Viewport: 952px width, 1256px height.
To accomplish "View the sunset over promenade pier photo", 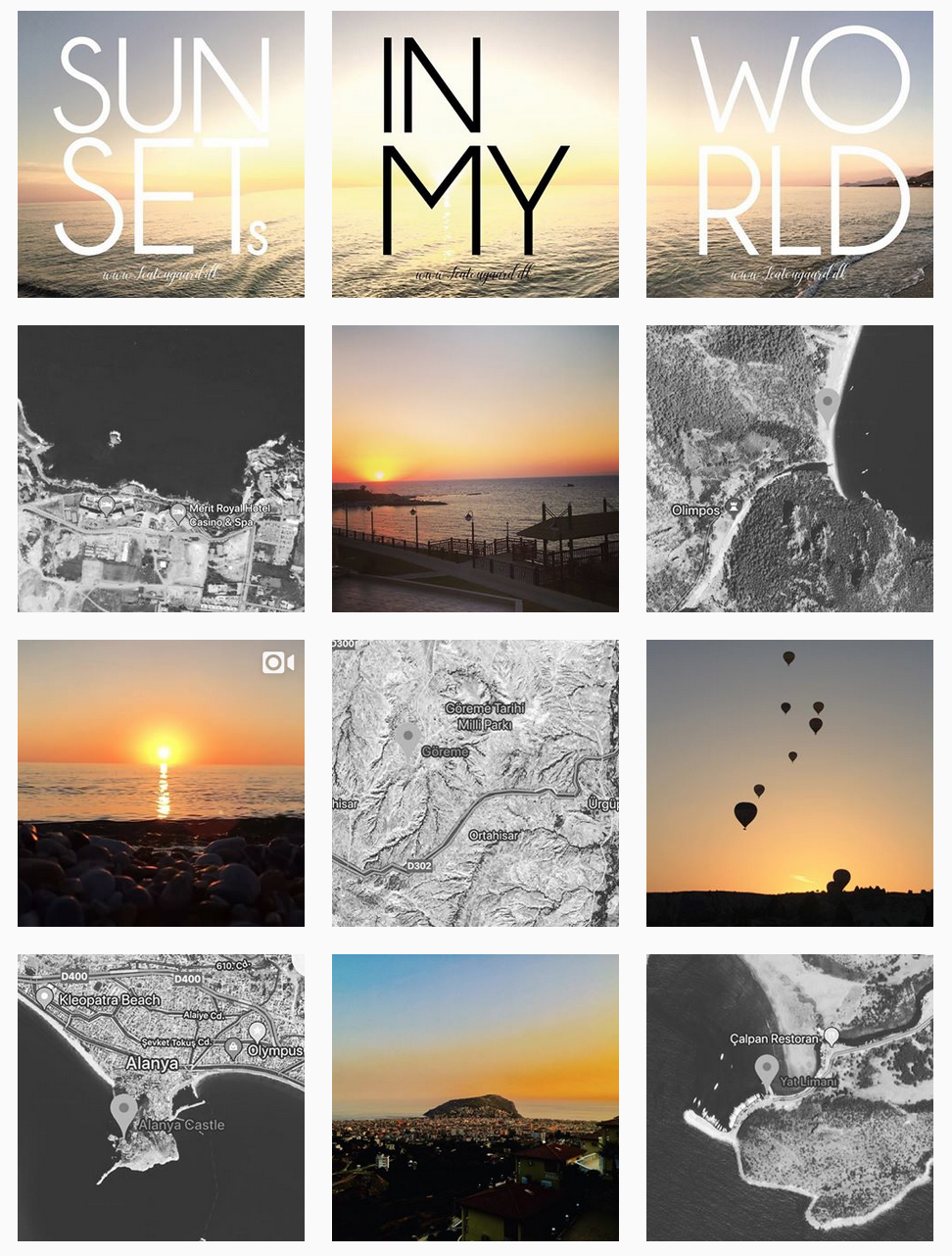I will (x=475, y=468).
